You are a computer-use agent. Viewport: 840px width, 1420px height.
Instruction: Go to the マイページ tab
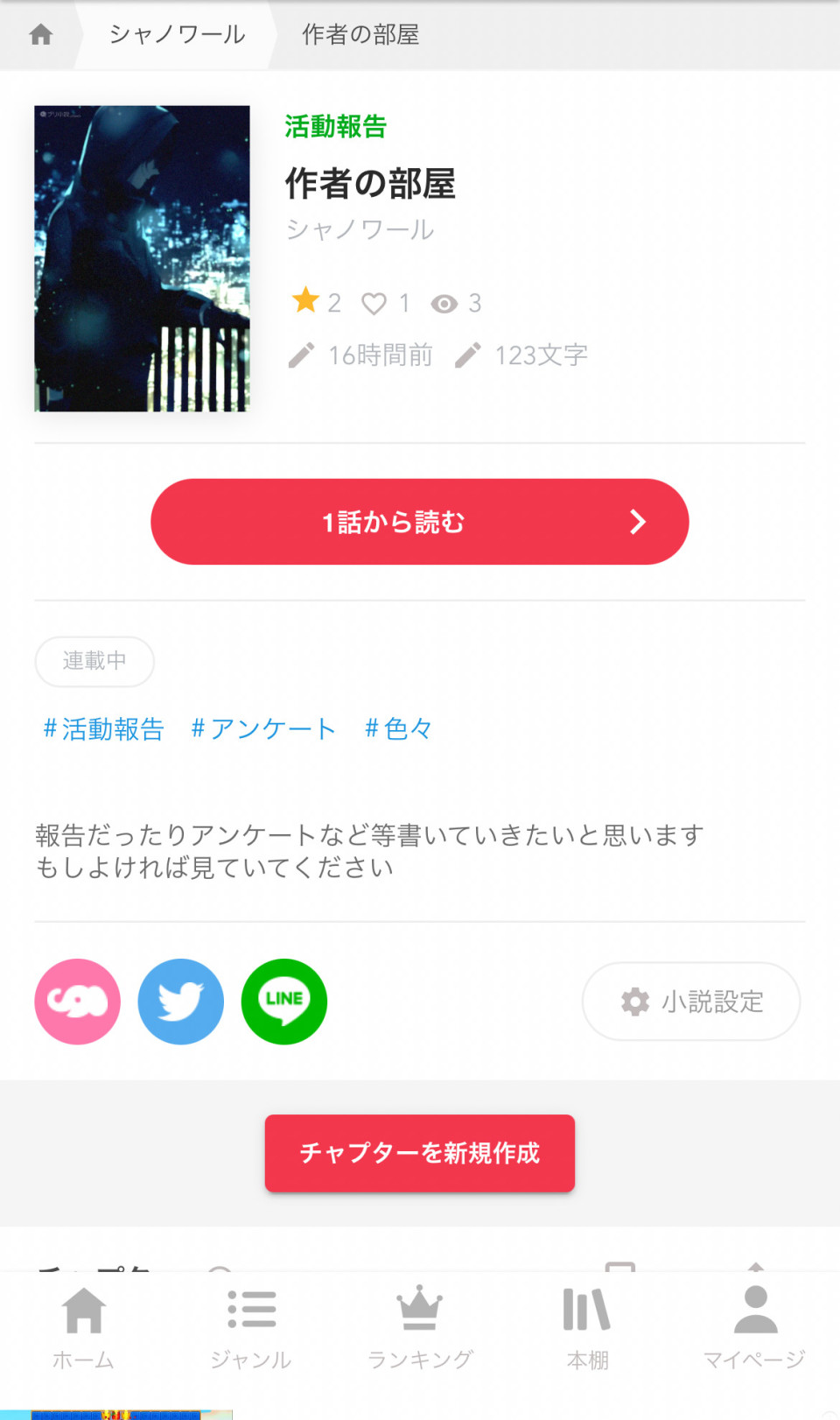pos(754,1327)
